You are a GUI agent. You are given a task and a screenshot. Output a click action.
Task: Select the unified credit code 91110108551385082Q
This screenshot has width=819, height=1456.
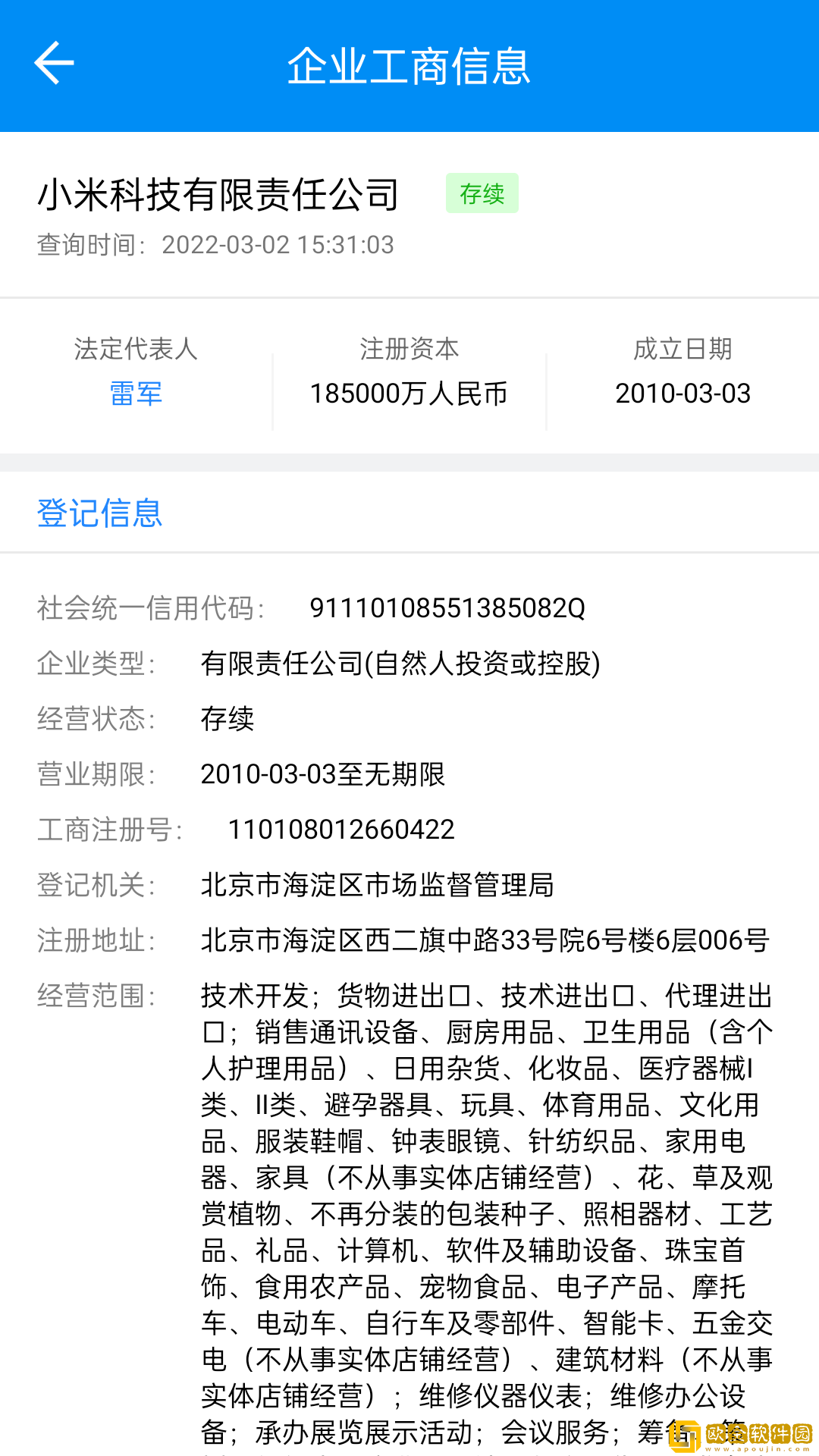point(449,607)
